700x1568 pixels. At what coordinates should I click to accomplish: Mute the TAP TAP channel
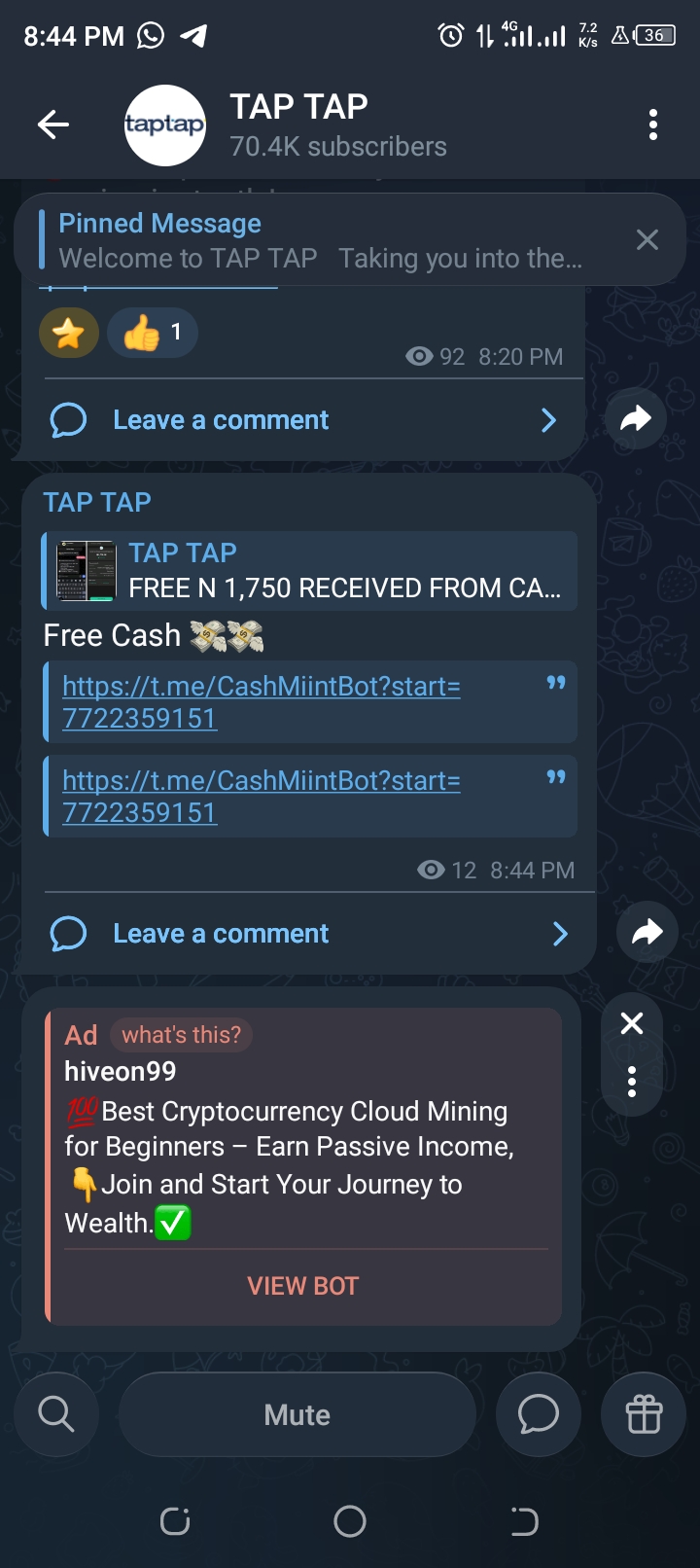point(297,1414)
